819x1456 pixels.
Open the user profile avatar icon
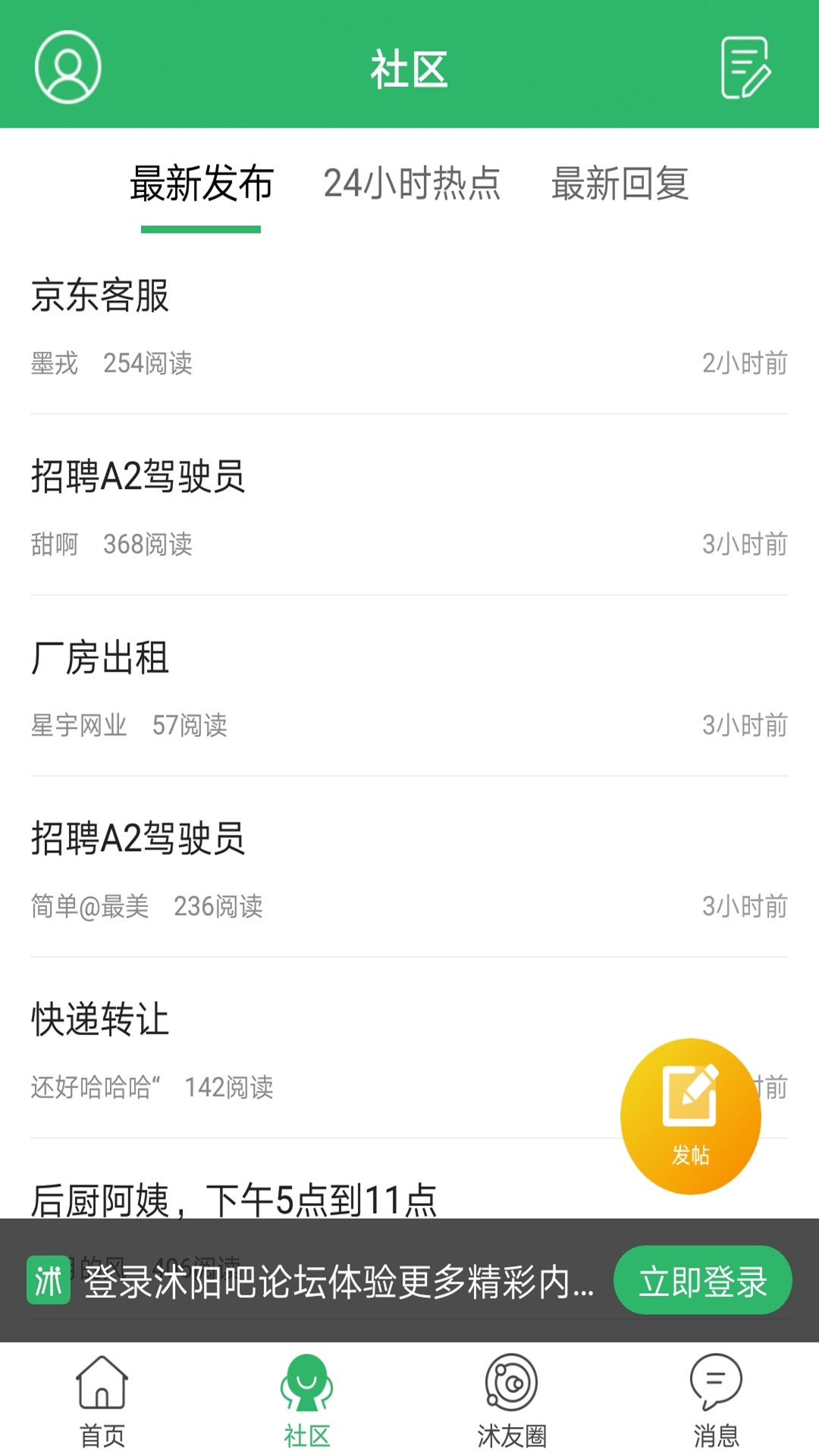point(67,67)
